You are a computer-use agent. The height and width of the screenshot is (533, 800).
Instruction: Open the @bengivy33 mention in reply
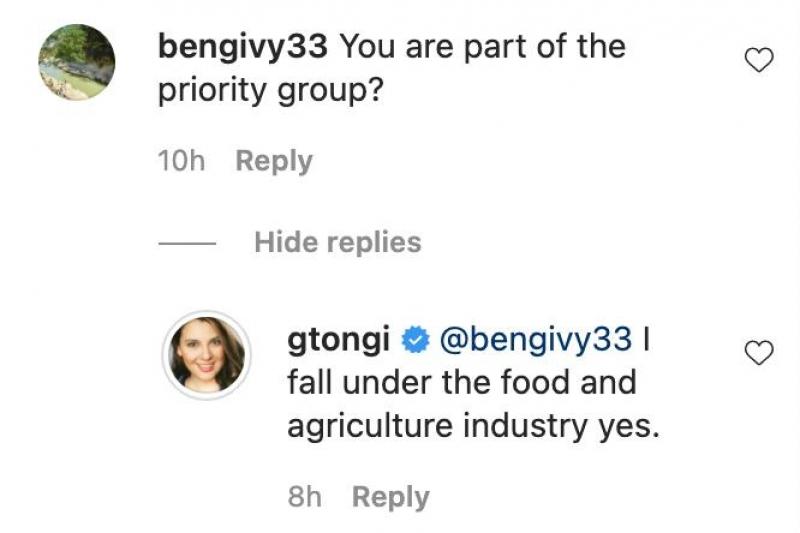535,340
